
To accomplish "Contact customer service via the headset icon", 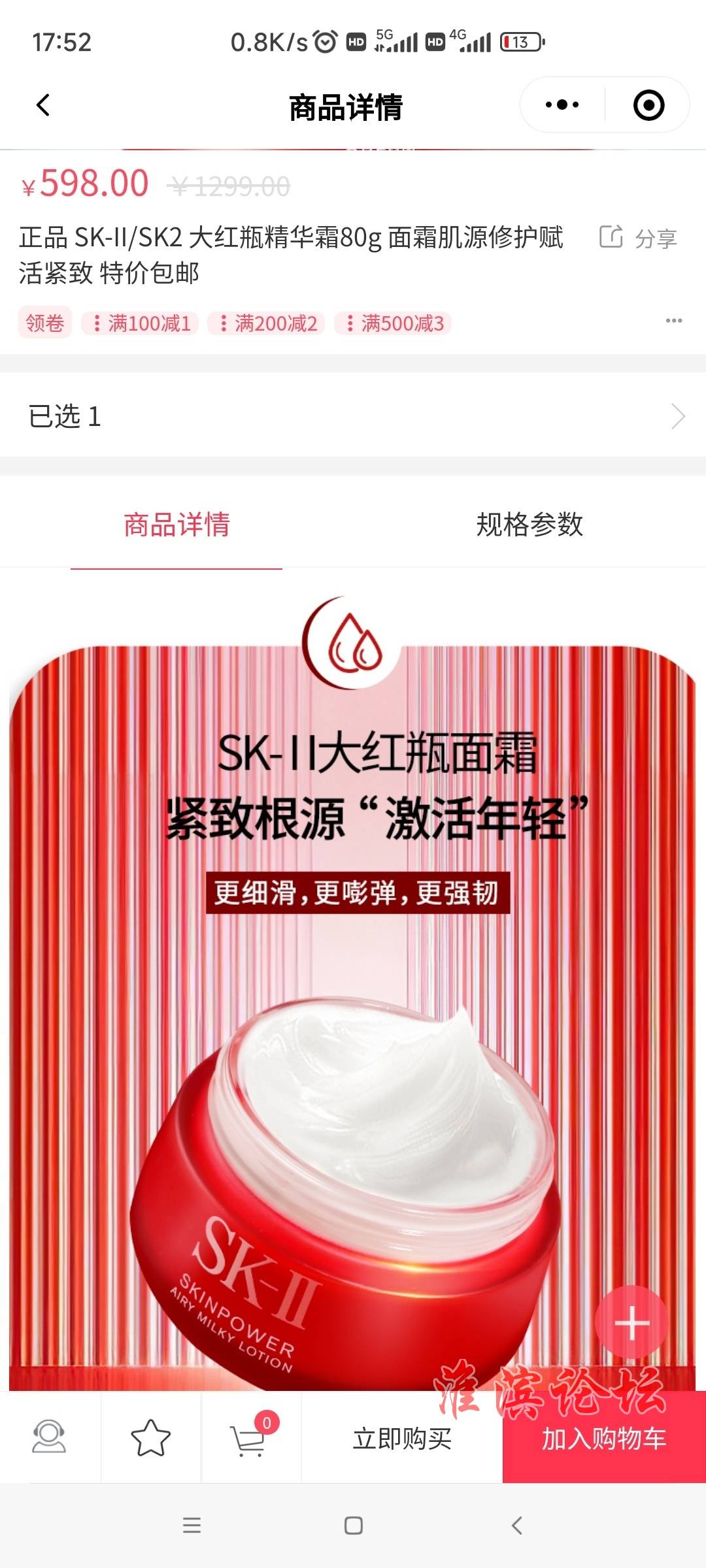I will point(50,1438).
